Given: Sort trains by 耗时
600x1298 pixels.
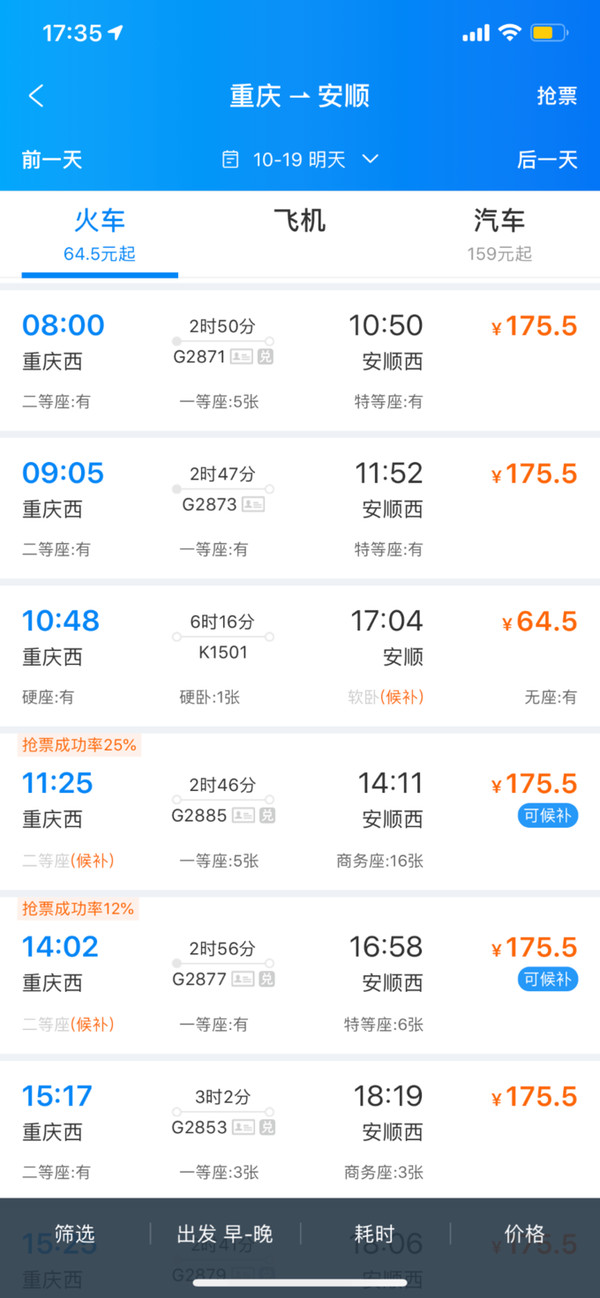Looking at the screenshot, I should coord(375,1234).
